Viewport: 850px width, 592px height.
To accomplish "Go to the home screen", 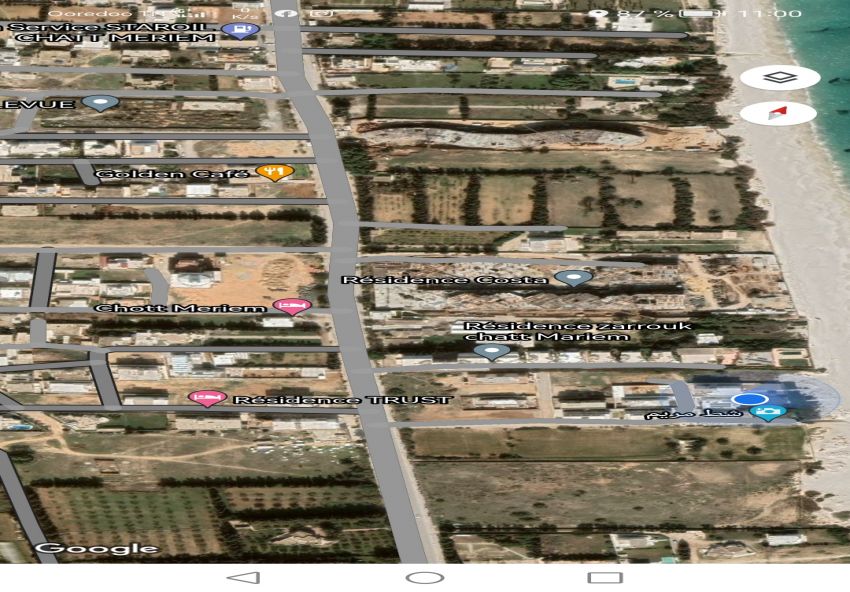I will [425, 577].
